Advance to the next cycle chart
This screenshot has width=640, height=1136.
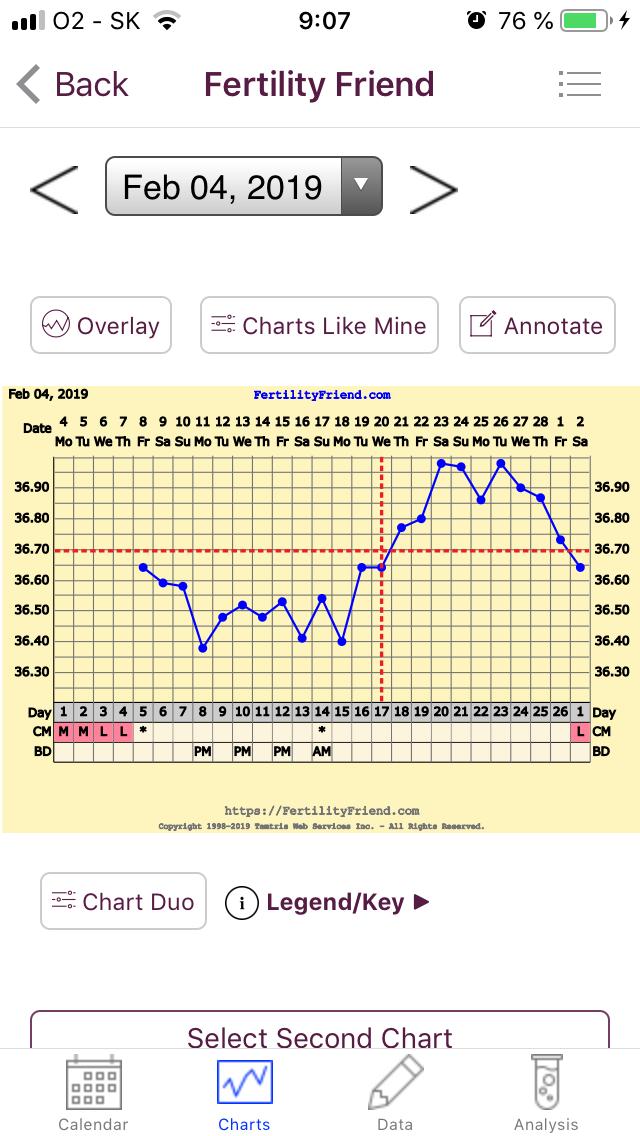433,190
